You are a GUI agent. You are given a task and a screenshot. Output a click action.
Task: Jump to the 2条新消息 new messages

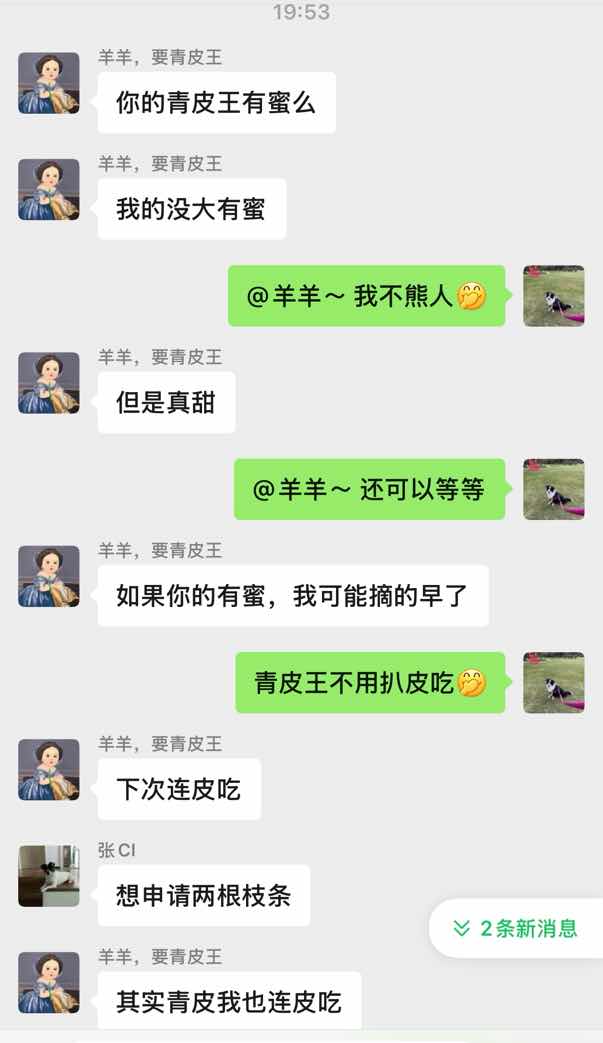click(x=516, y=928)
